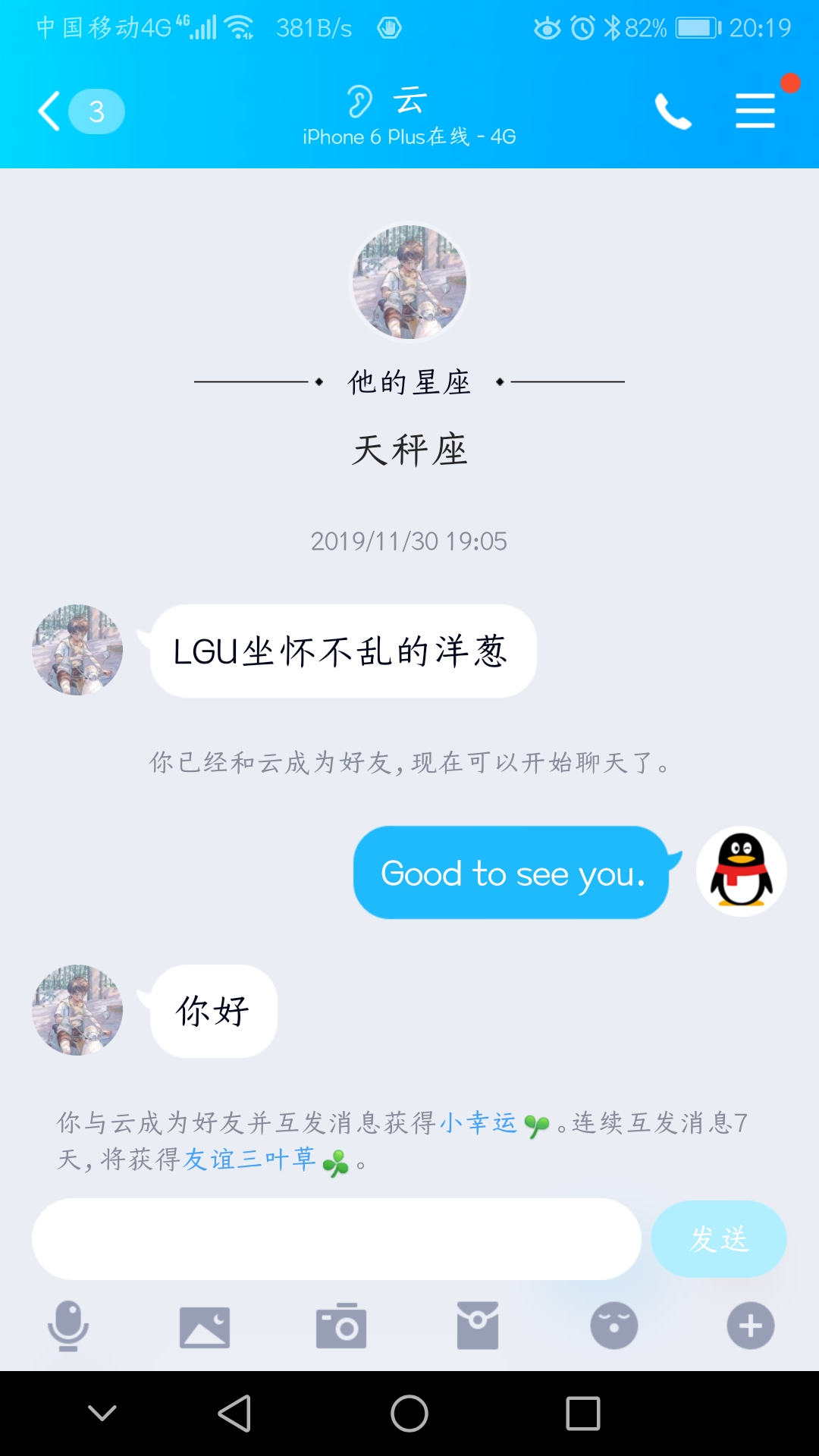The width and height of the screenshot is (819, 1456).
Task: Open the plus menu for more options
Action: coord(751,1326)
